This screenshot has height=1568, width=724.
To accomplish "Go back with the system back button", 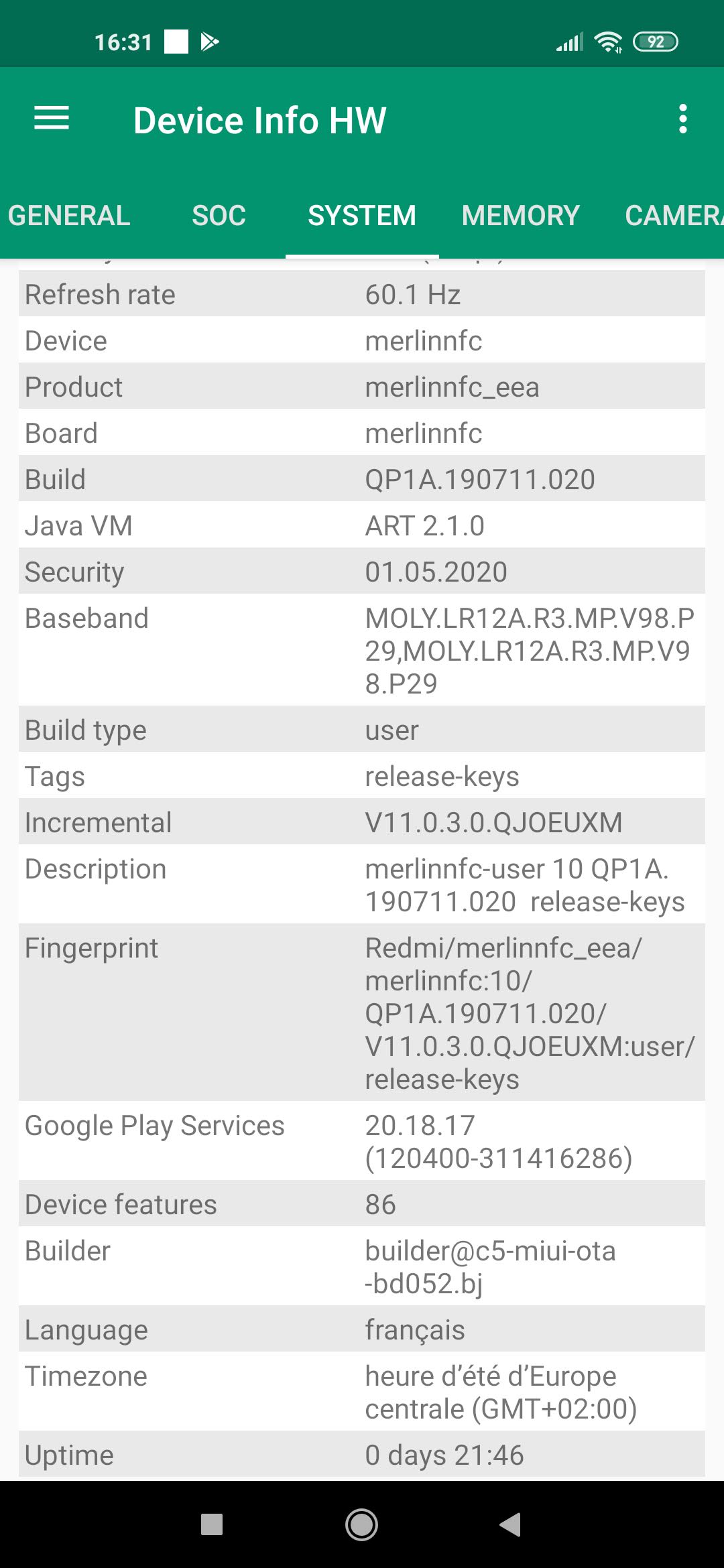I will pos(511,1524).
